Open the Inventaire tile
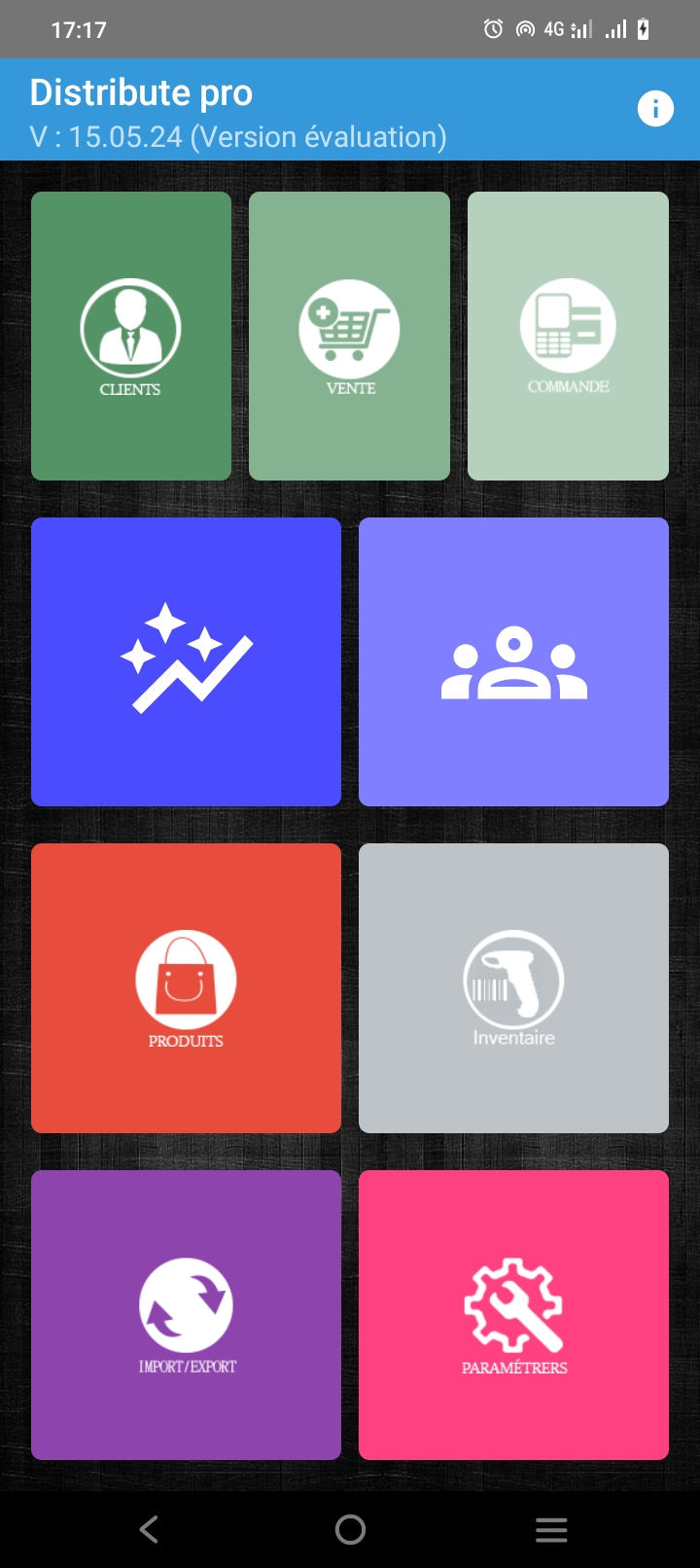Image resolution: width=700 pixels, height=1568 pixels. point(513,988)
